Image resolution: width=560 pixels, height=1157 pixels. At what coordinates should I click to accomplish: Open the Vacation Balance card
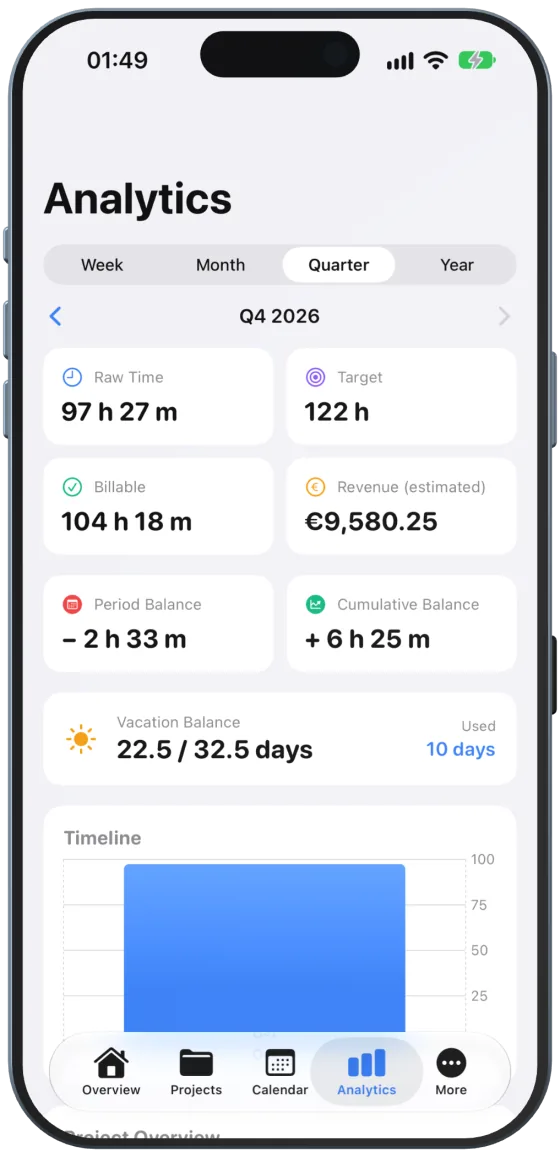(280, 739)
